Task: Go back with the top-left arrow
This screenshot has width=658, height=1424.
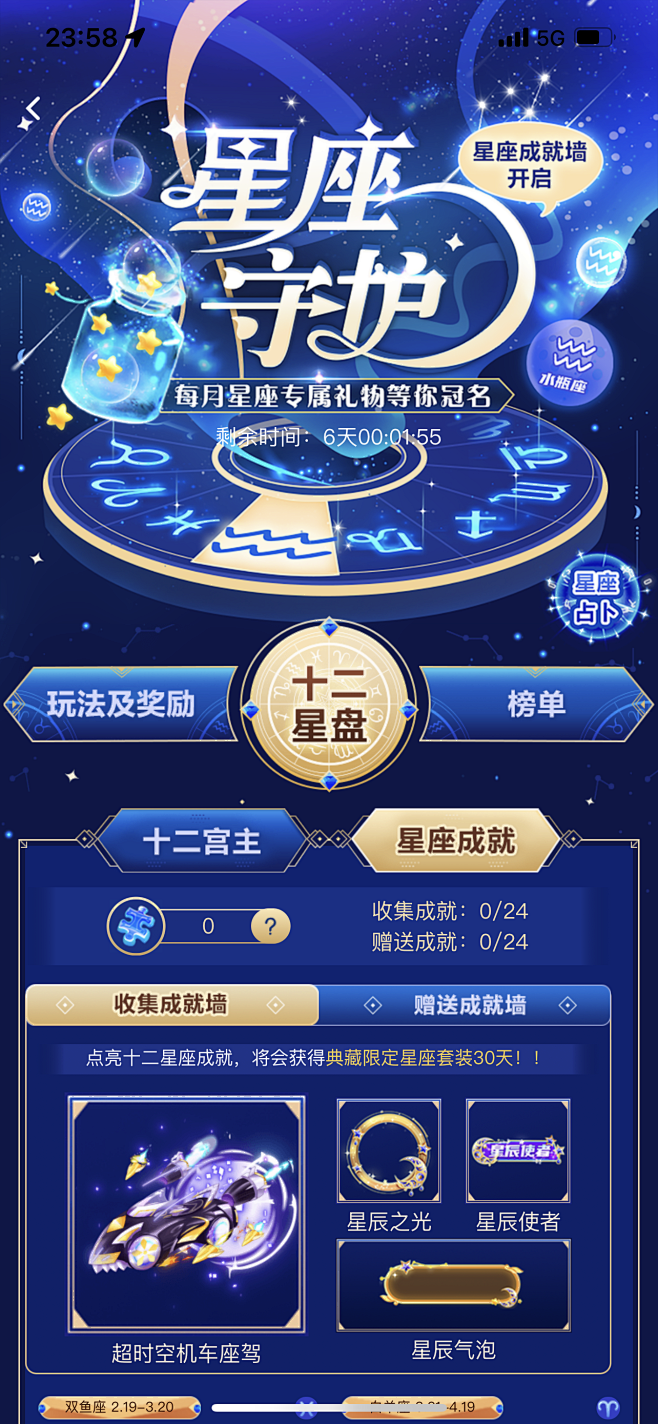Action: [x=32, y=108]
